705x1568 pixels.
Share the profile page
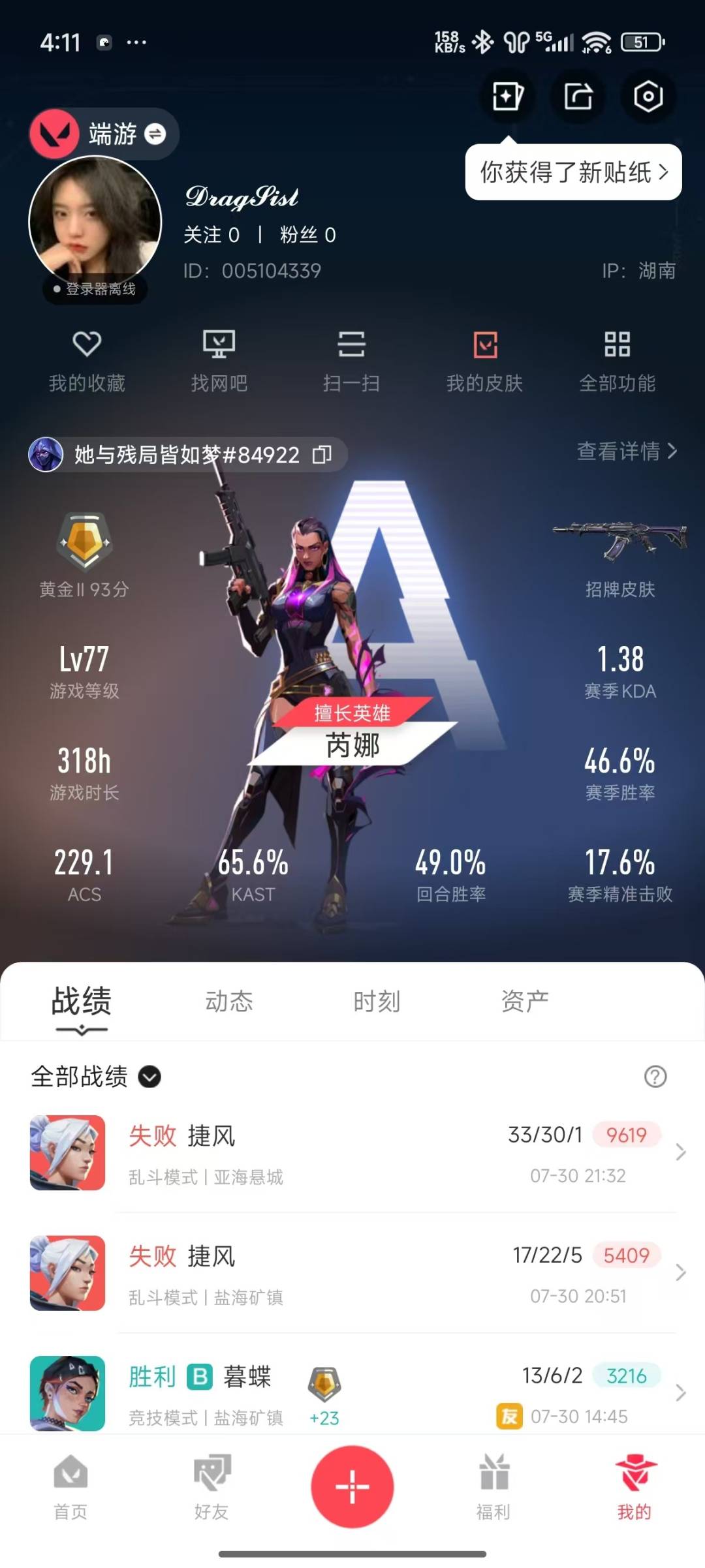[578, 97]
